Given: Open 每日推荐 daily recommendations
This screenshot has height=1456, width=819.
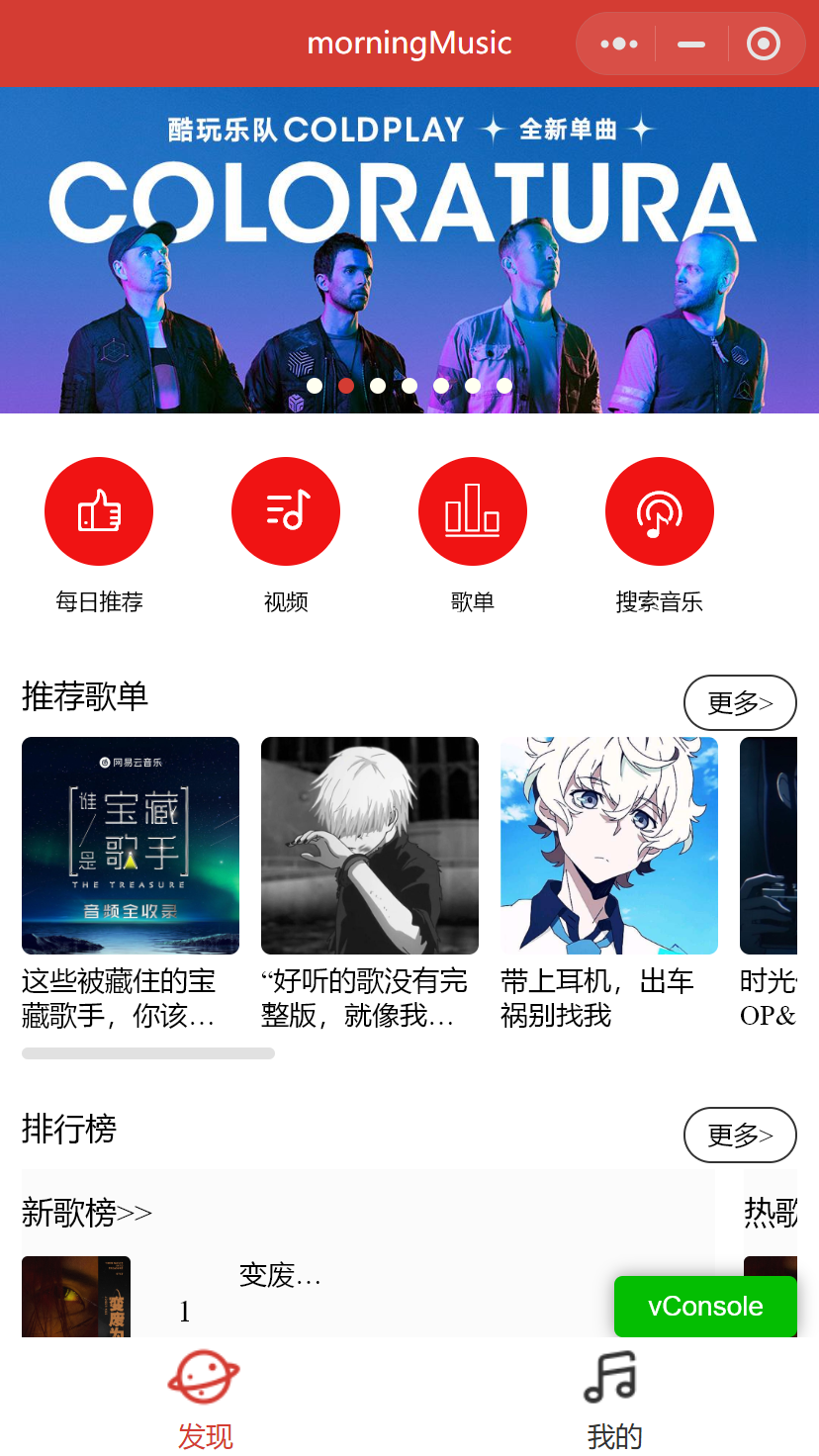Looking at the screenshot, I should 99,511.
